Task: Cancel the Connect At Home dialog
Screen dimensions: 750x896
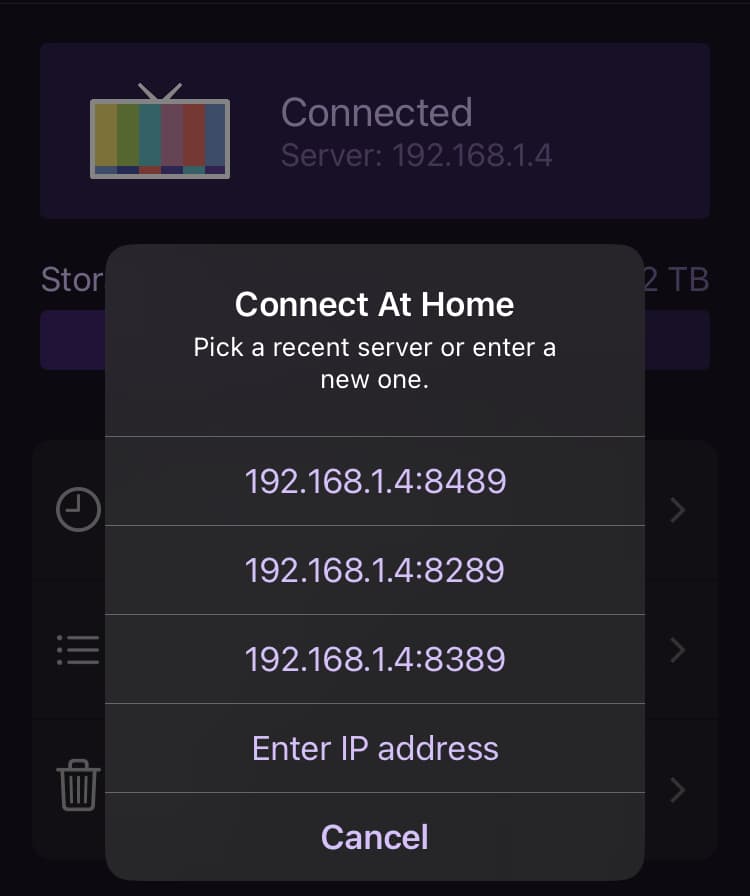Action: click(x=375, y=837)
